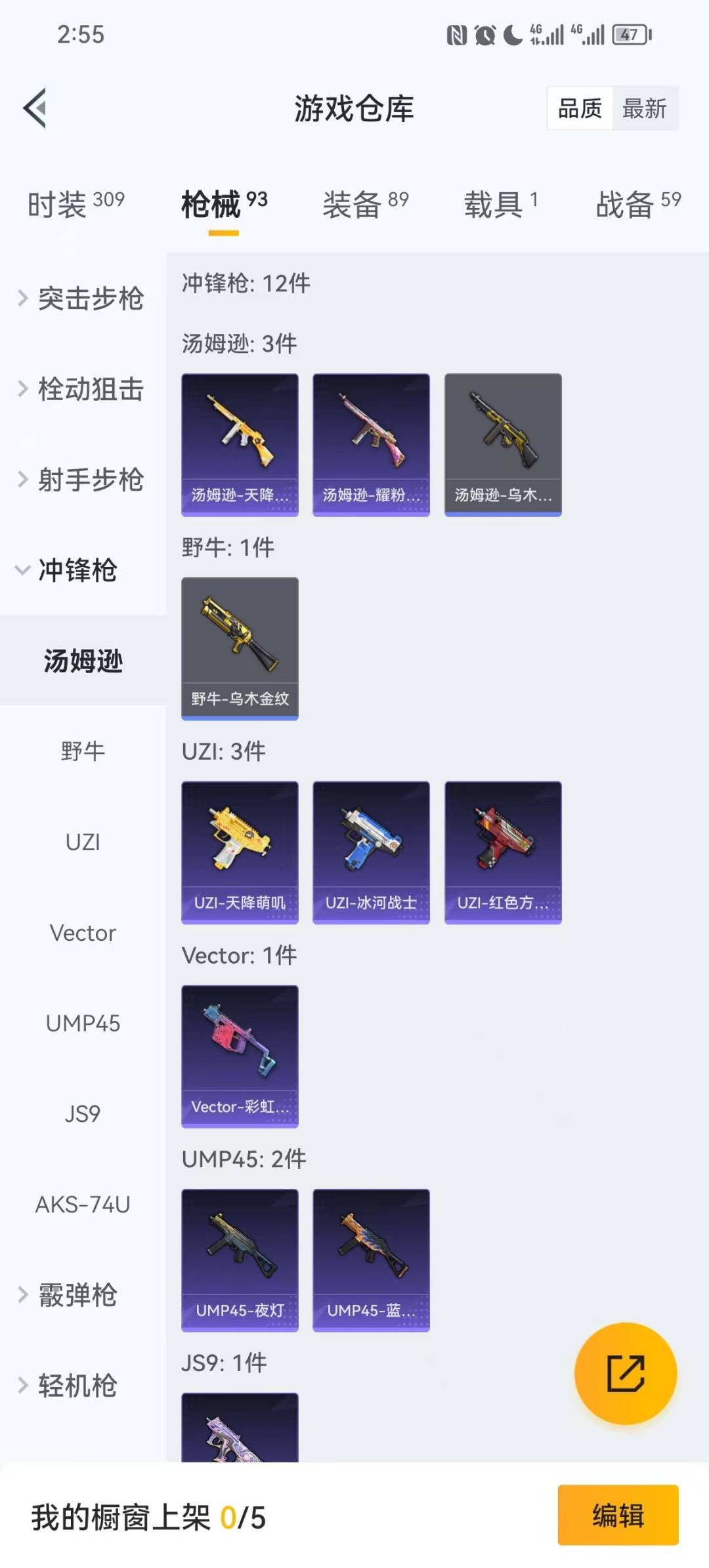Sort inventory by 最新
This screenshot has height=1568, width=709.
644,108
